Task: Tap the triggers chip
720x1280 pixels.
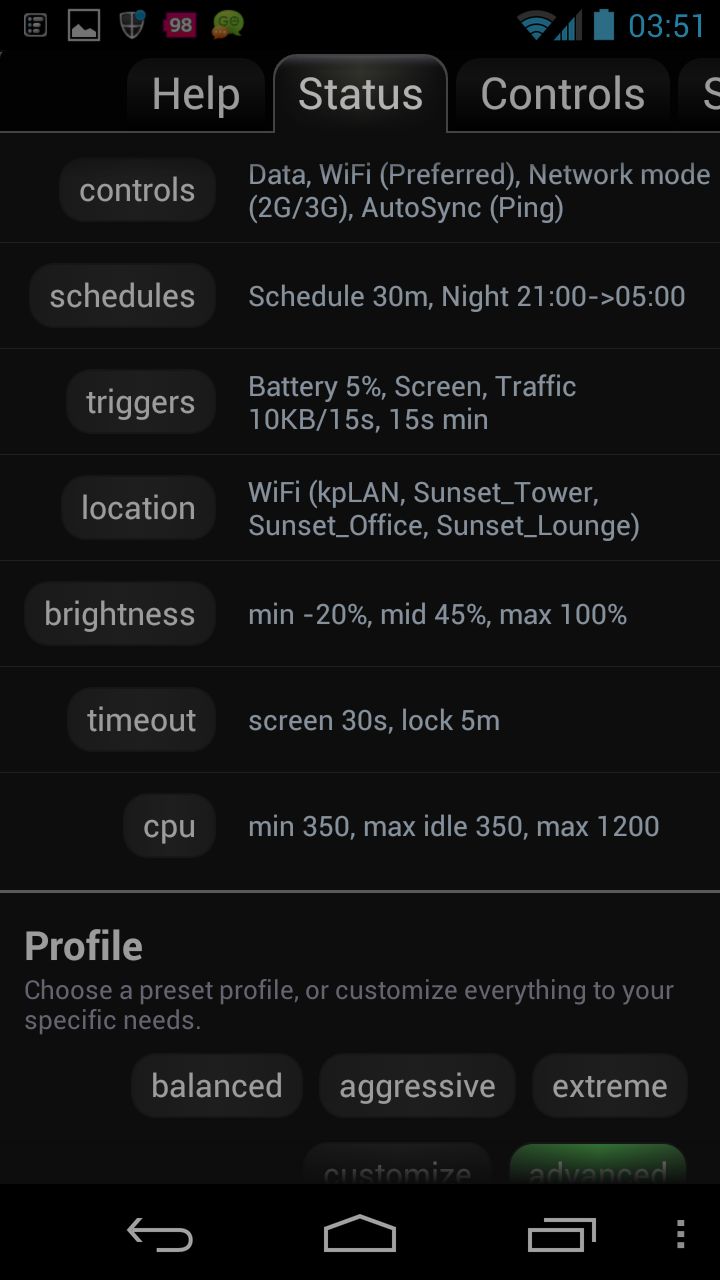Action: [140, 402]
